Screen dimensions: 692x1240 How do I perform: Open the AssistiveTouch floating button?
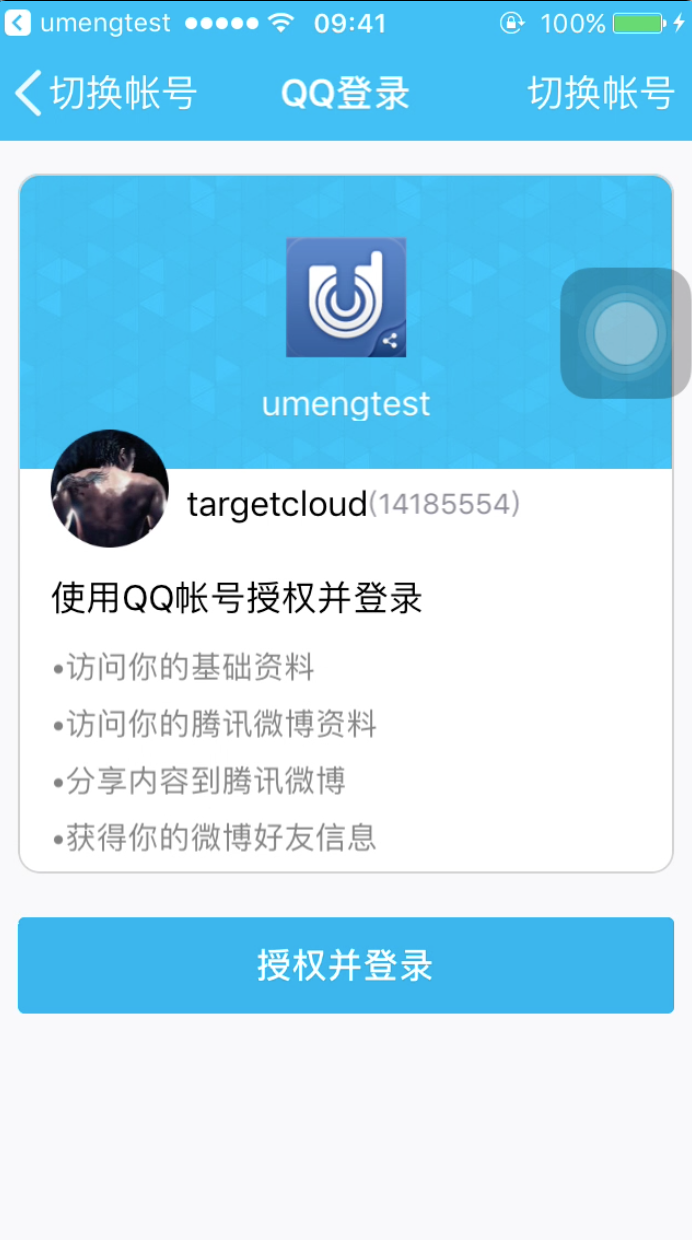pyautogui.click(x=625, y=333)
